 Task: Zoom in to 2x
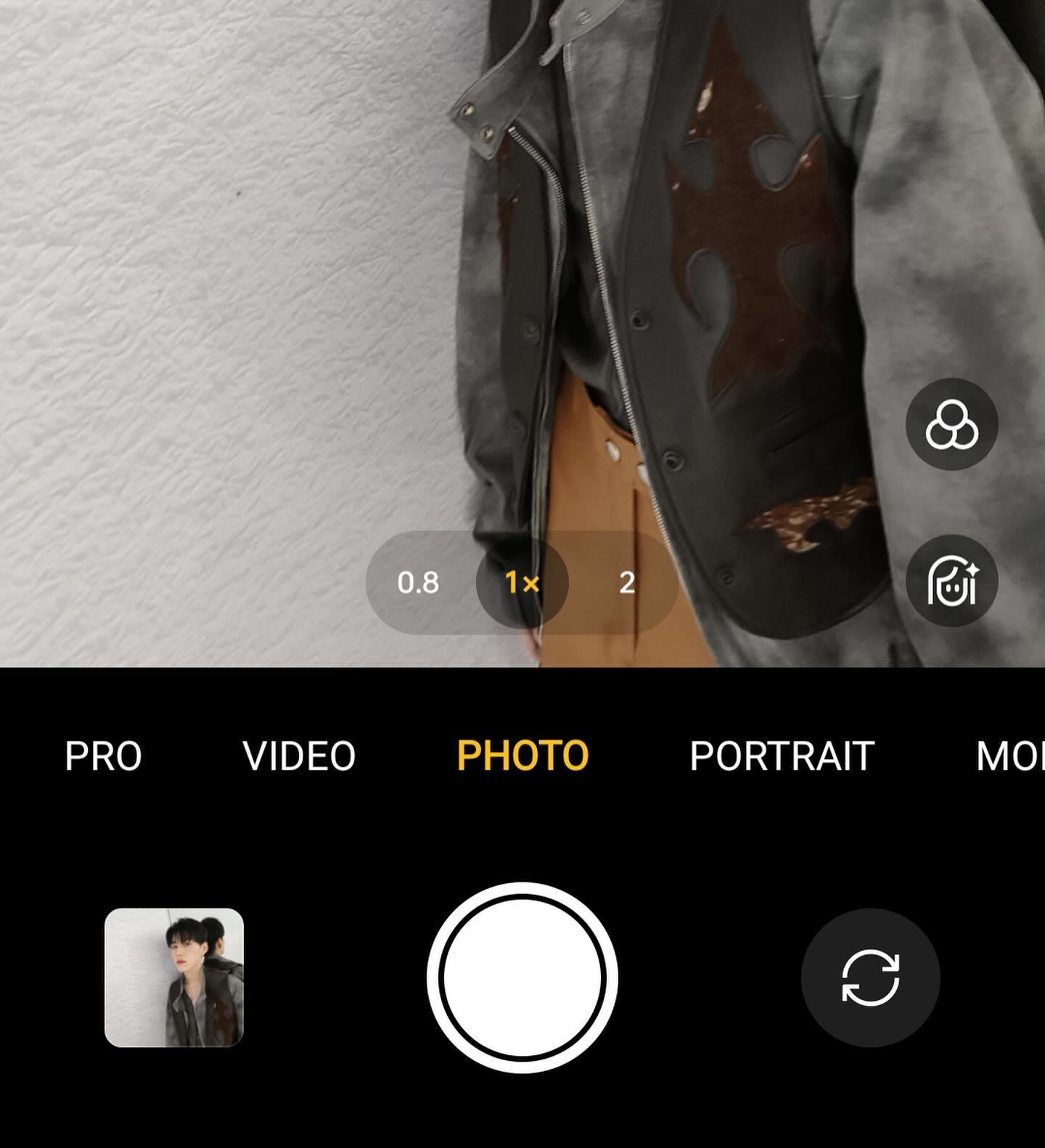point(627,583)
